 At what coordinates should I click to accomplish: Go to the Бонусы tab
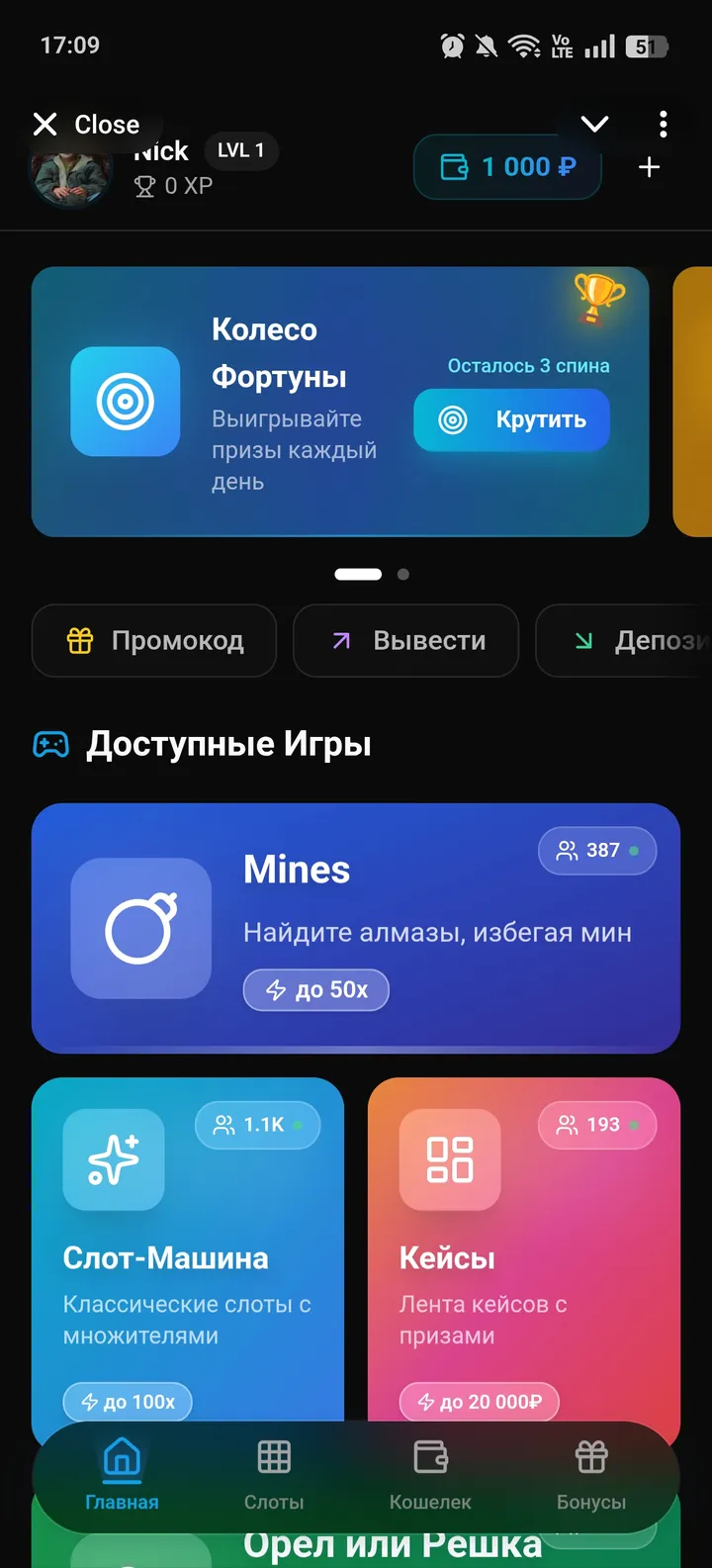[591, 1475]
